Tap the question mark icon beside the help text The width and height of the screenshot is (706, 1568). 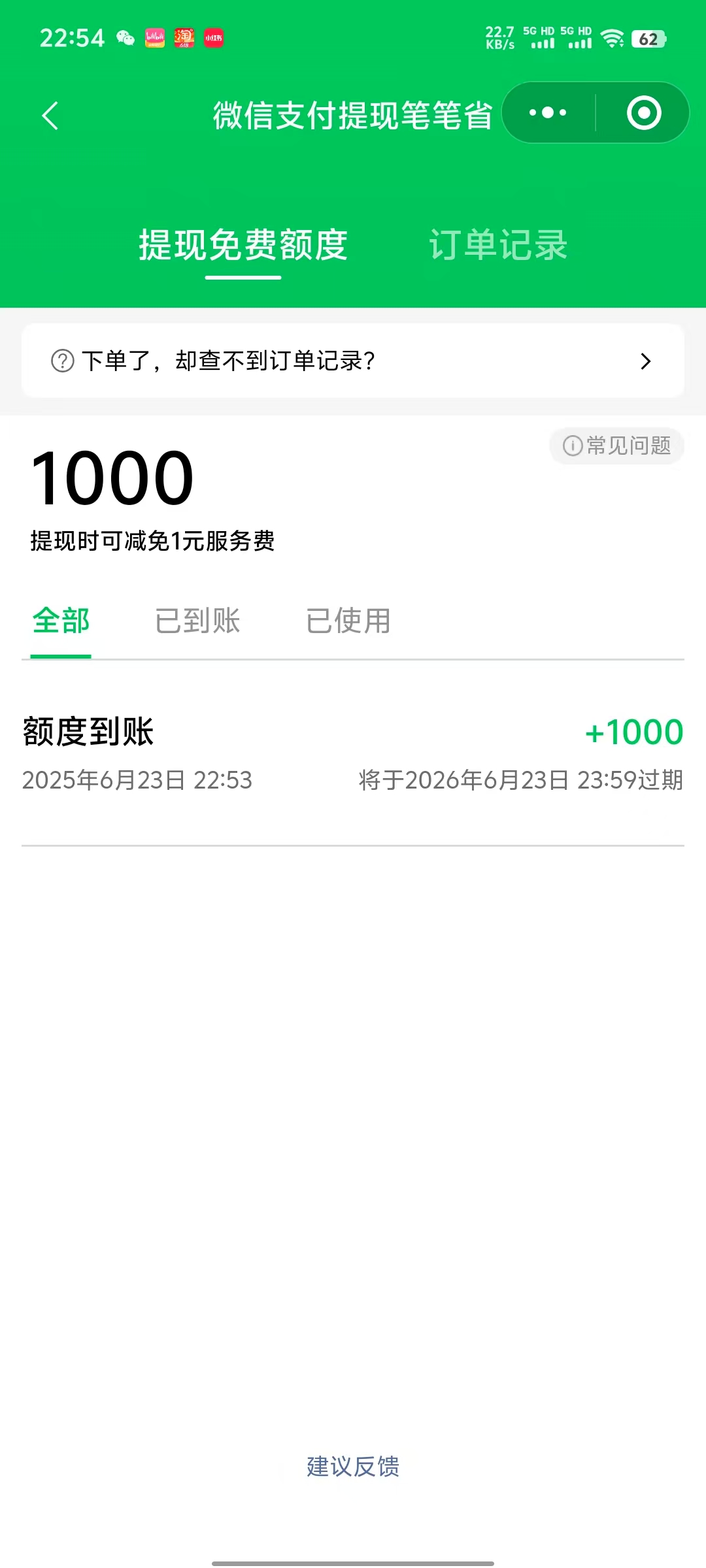tap(61, 361)
